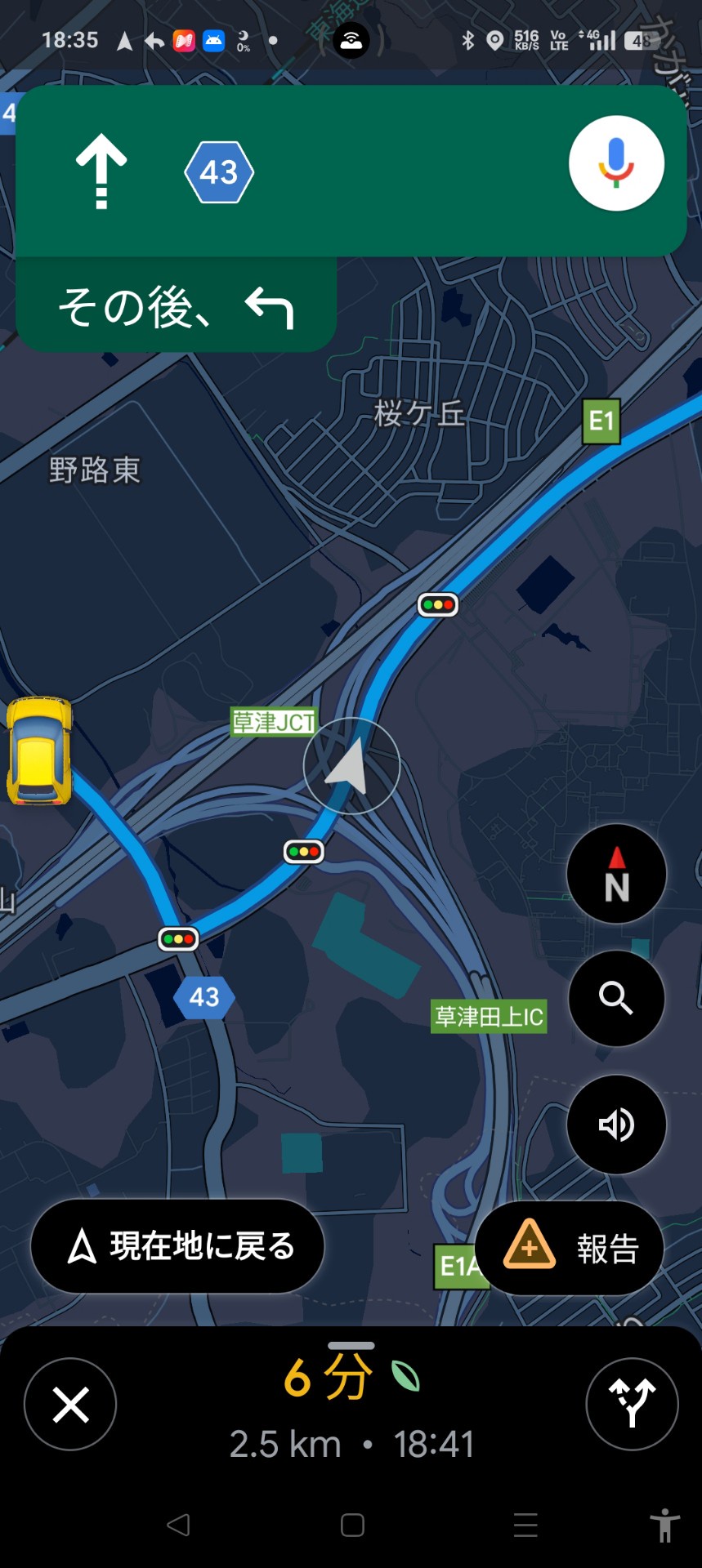Expand the trip info panel handle
702x1568 pixels.
[x=351, y=1346]
